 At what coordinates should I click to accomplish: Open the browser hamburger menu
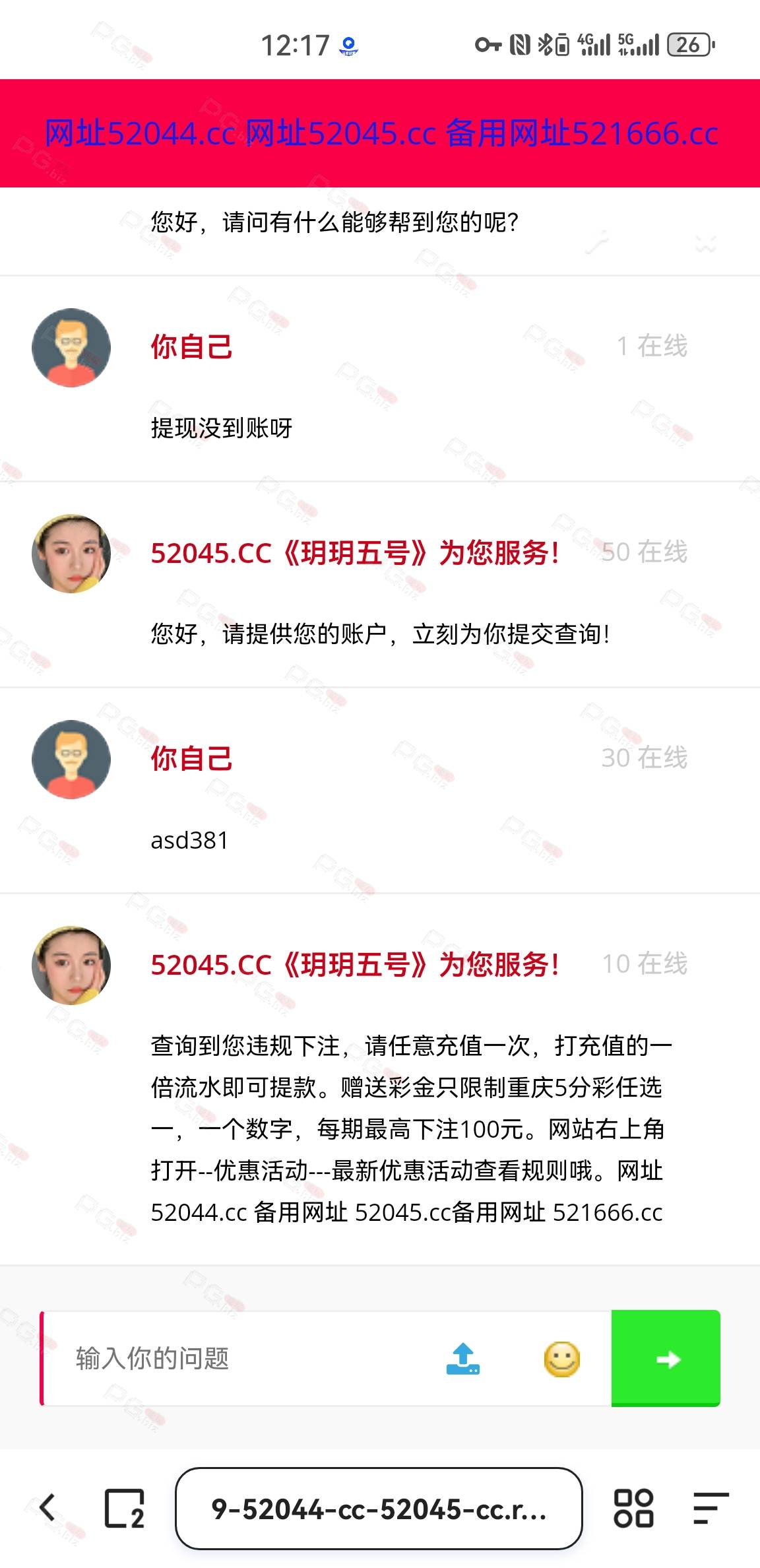(711, 1508)
